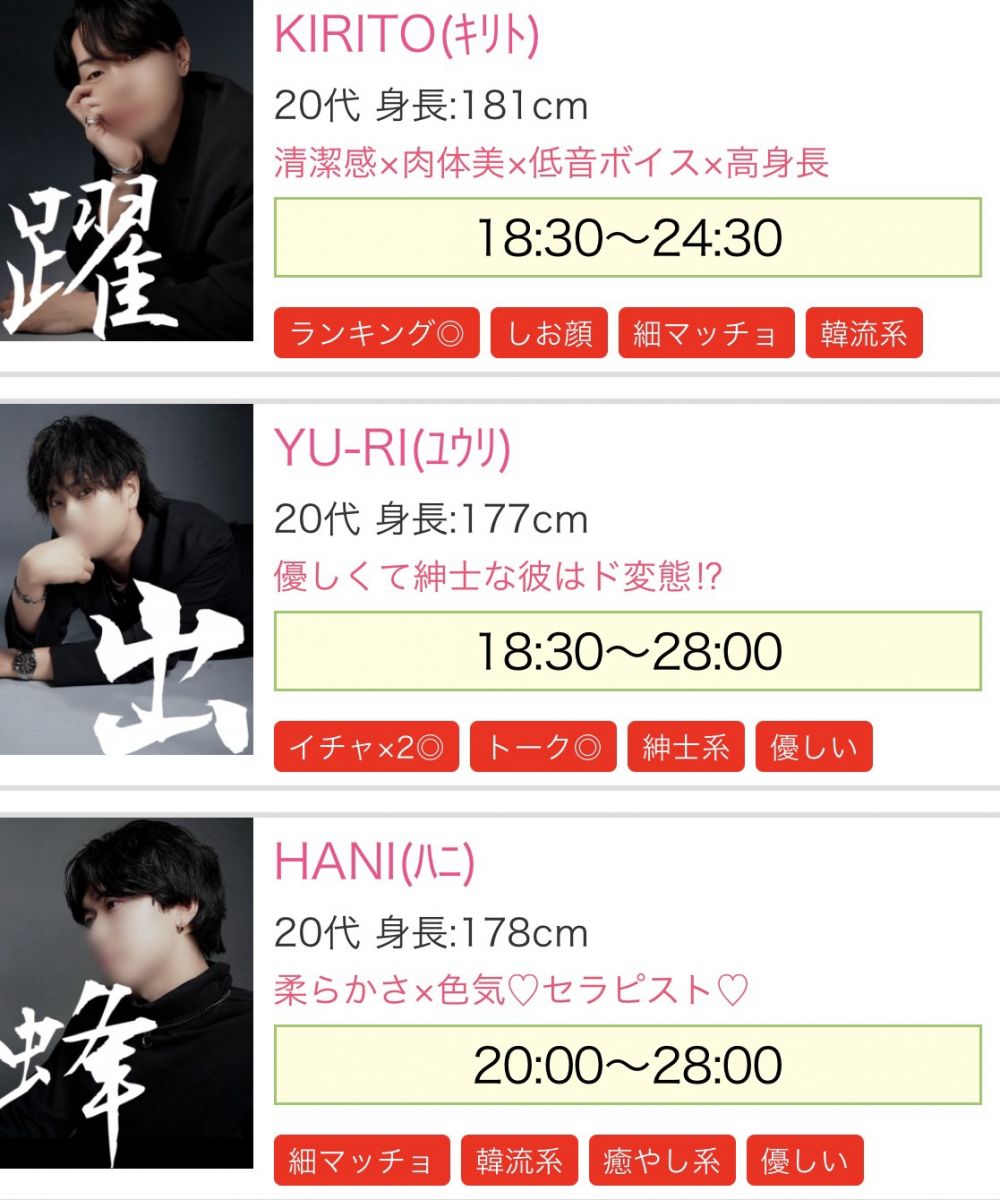
Task: Tap the しお顔 tag chip
Action: 549,333
